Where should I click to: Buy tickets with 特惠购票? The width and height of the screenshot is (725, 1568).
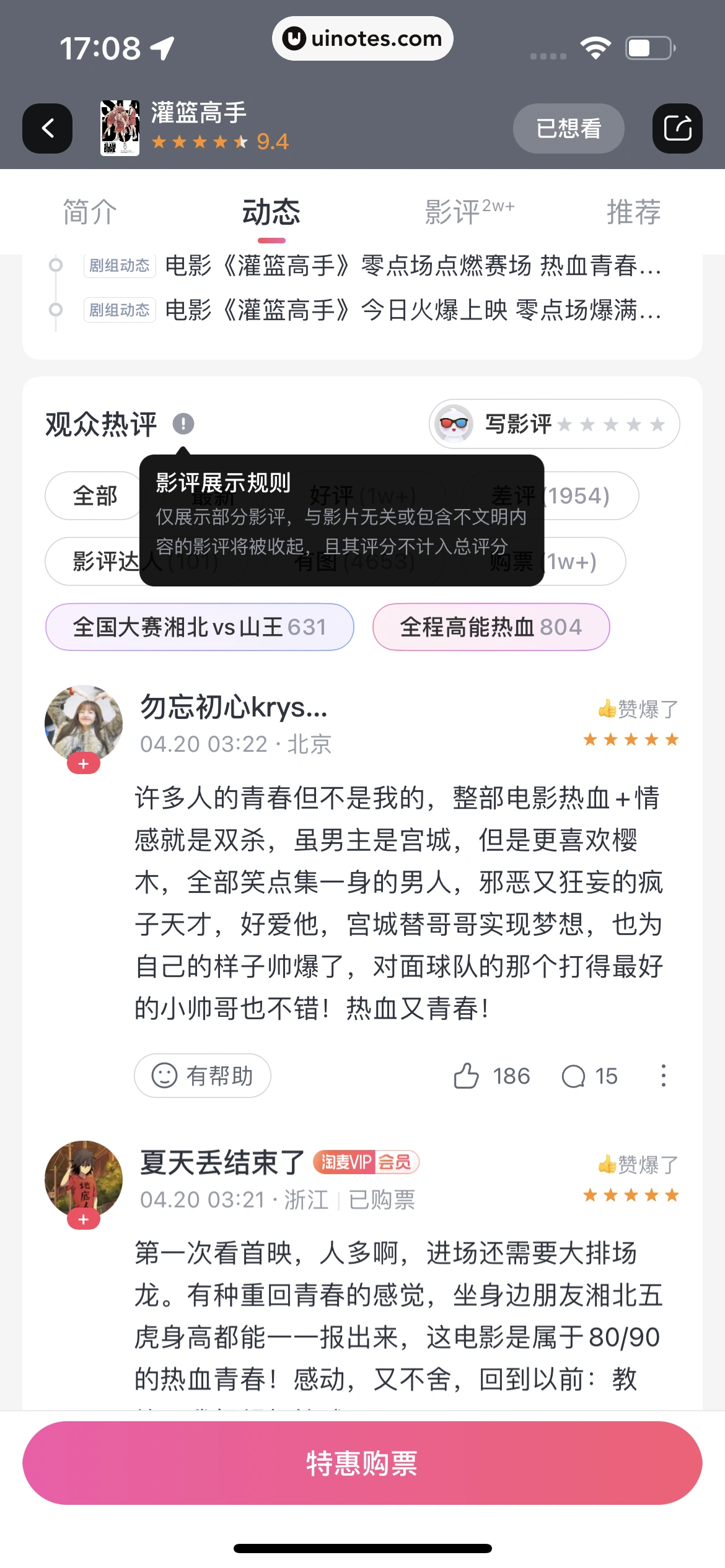point(362,1463)
